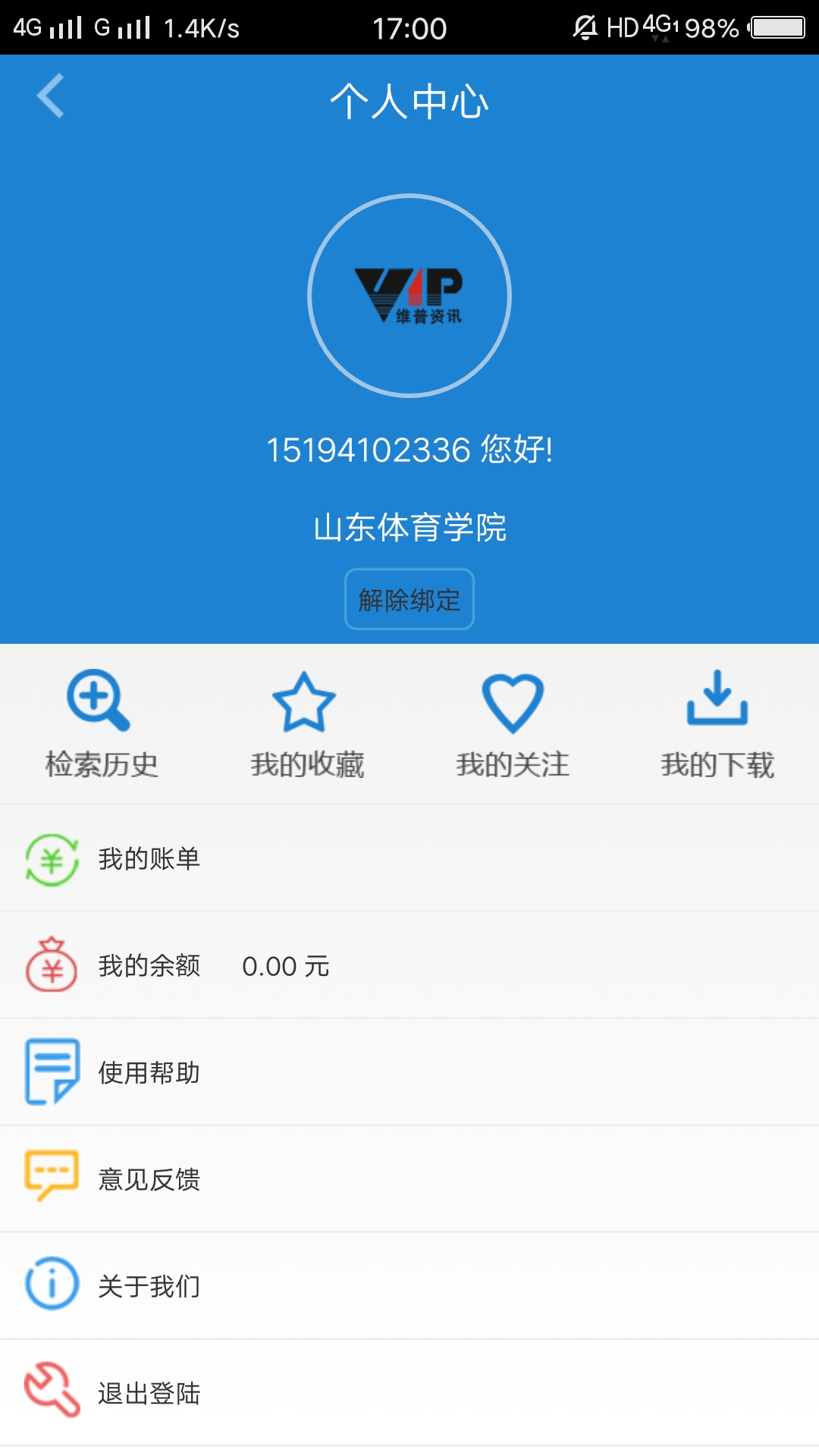The width and height of the screenshot is (819, 1456).
Task: Tap the 解除绑定 button
Action: pyautogui.click(x=409, y=599)
